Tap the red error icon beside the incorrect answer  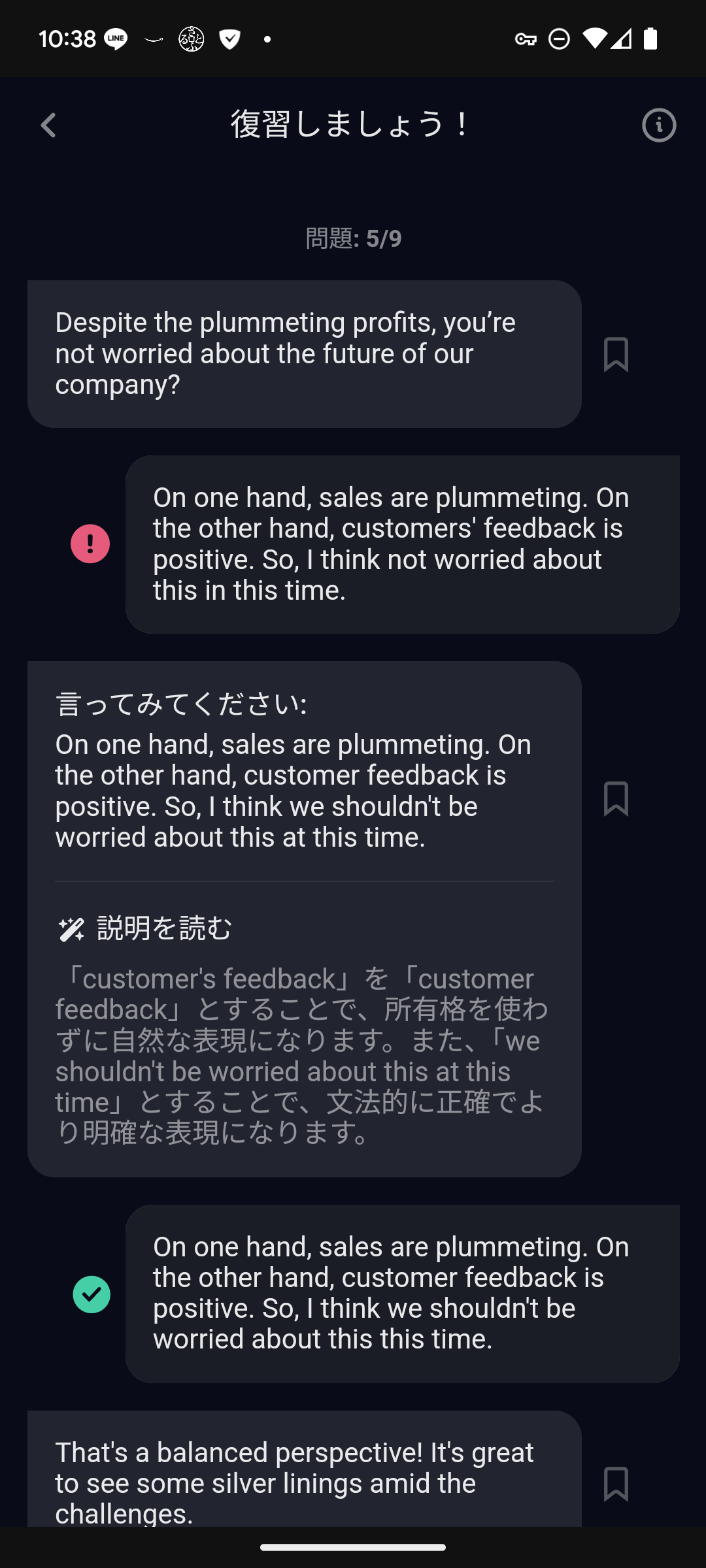[x=90, y=544]
